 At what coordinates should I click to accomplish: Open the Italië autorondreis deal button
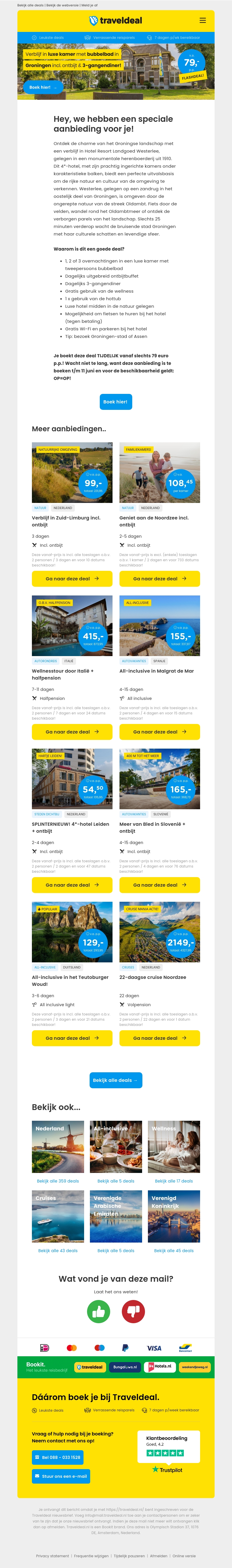(72, 732)
